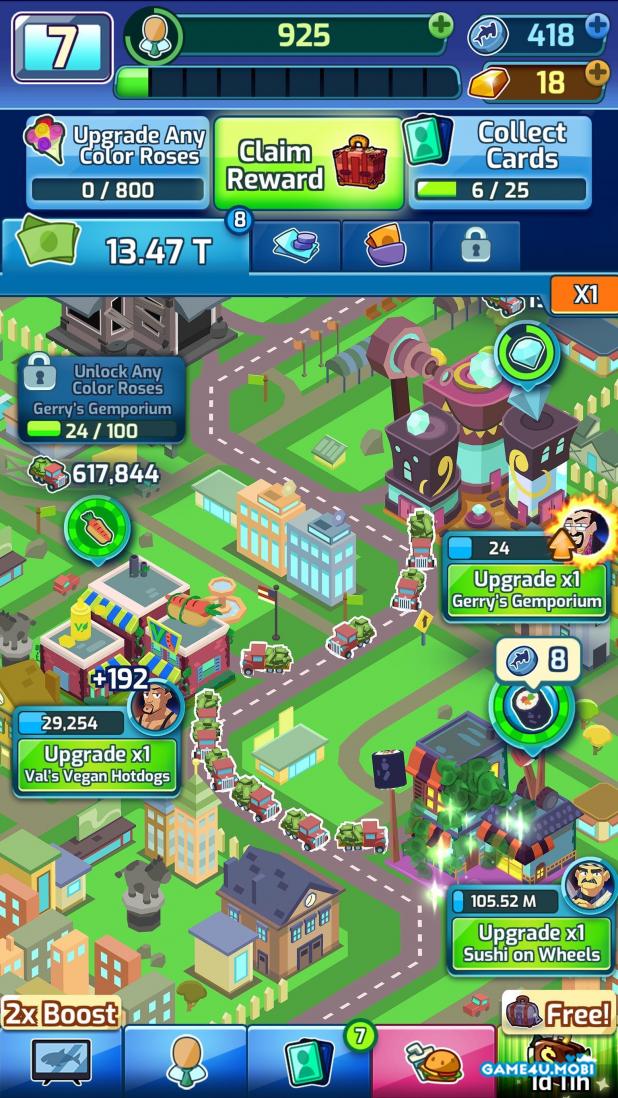Open level 7 profile badge
The height and width of the screenshot is (1098, 618).
(x=62, y=47)
